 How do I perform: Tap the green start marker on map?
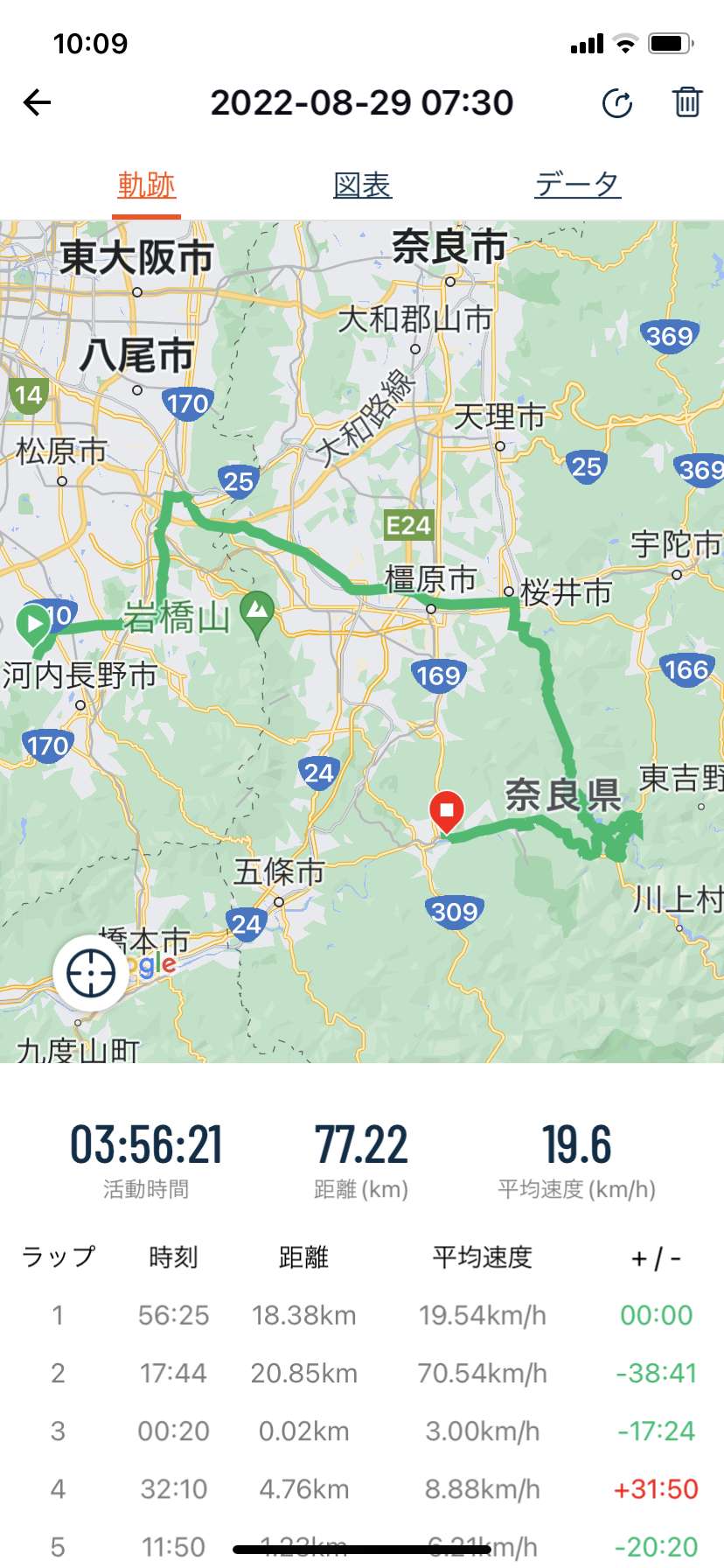[x=33, y=625]
